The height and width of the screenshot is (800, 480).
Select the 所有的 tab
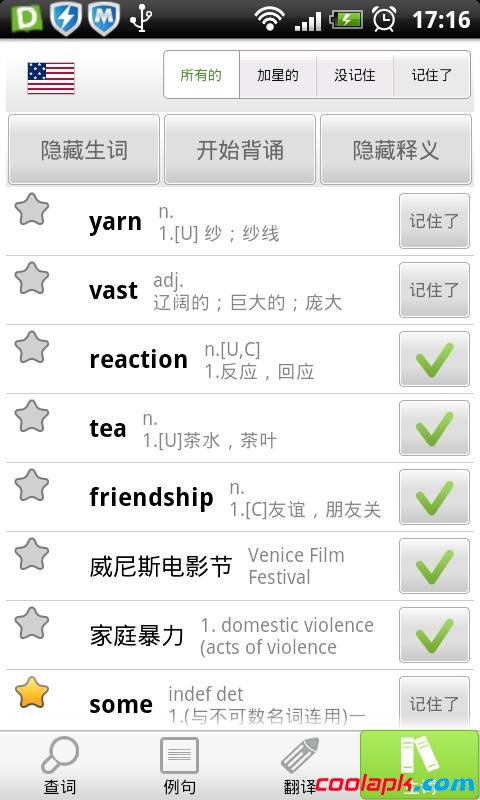[201, 75]
